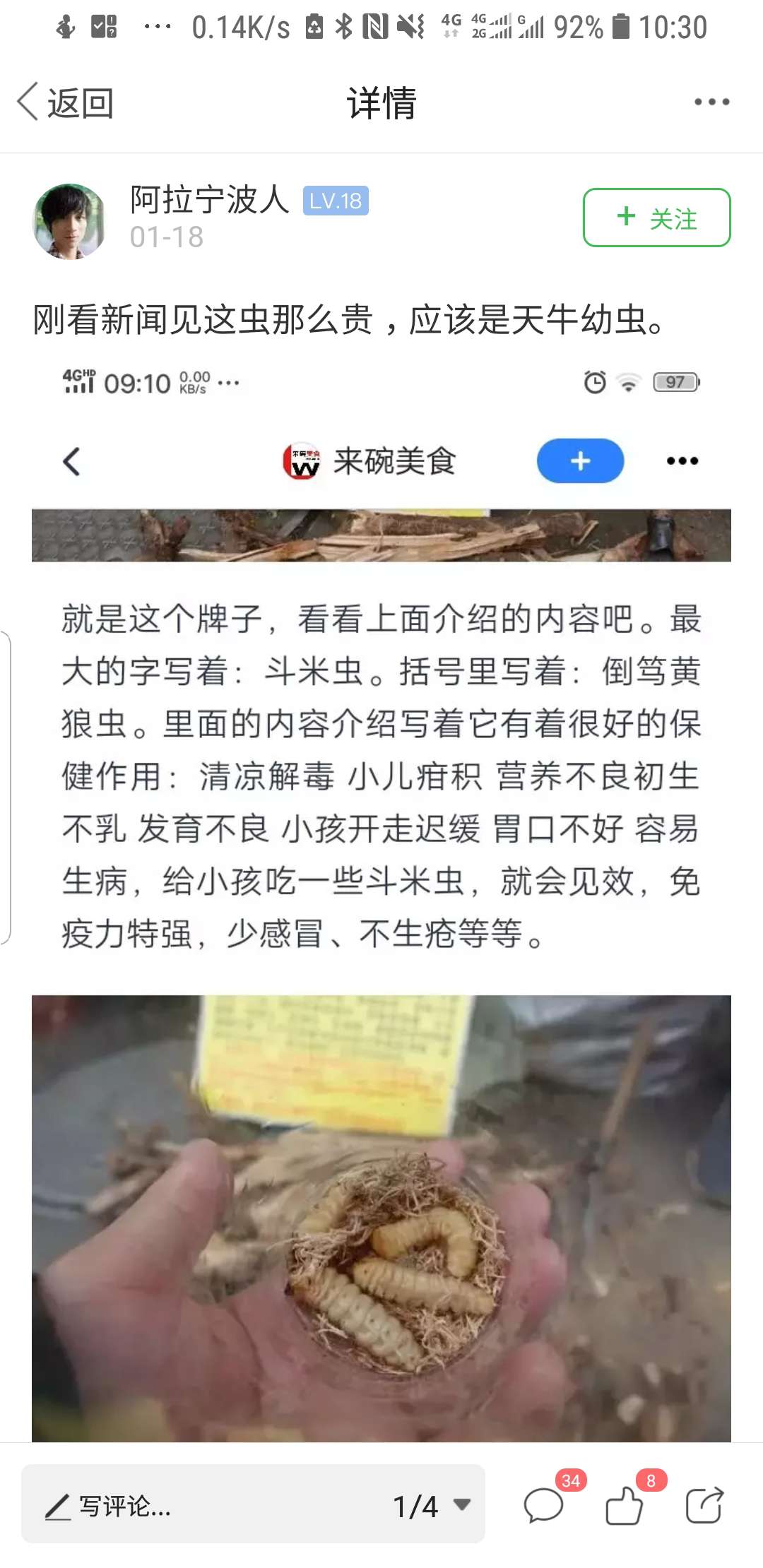The width and height of the screenshot is (763, 1568).
Task: Share this post
Action: [704, 1504]
